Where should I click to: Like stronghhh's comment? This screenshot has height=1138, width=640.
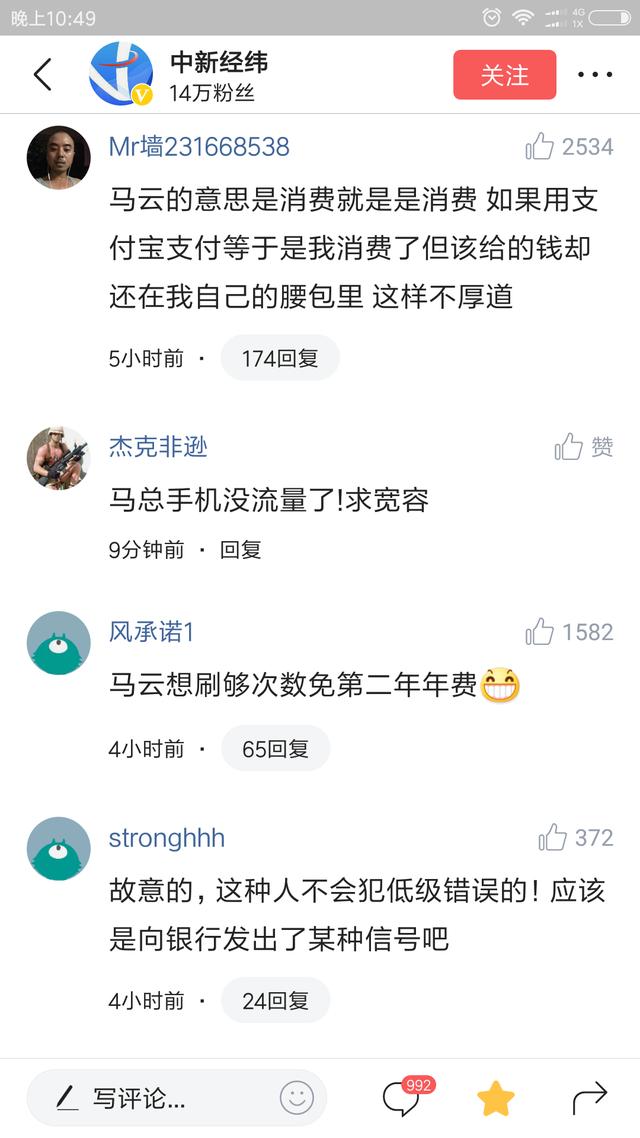tap(553, 838)
